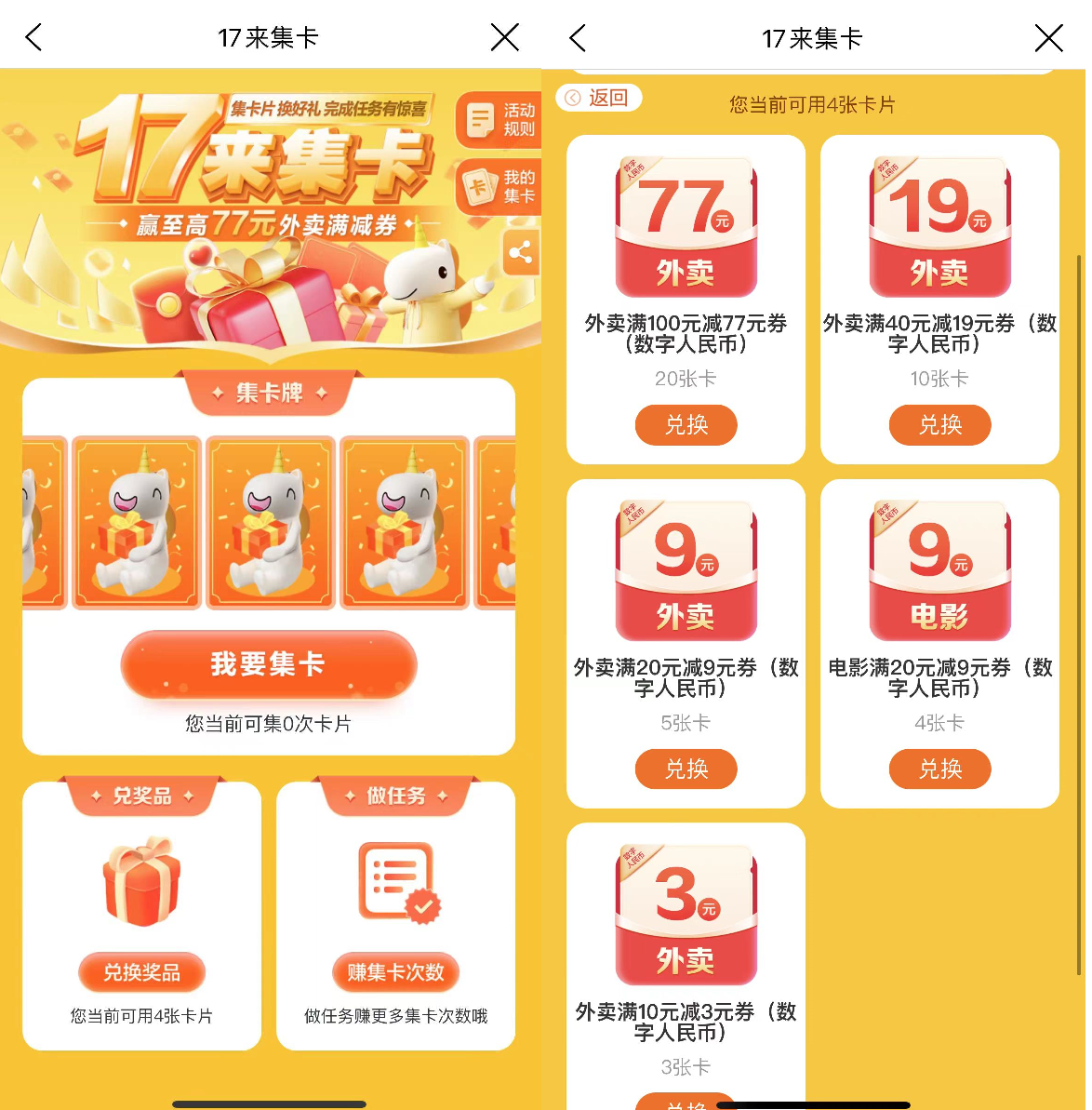Tap the 我要集卡 button
Screen dimensions: 1092x1110
tap(268, 664)
